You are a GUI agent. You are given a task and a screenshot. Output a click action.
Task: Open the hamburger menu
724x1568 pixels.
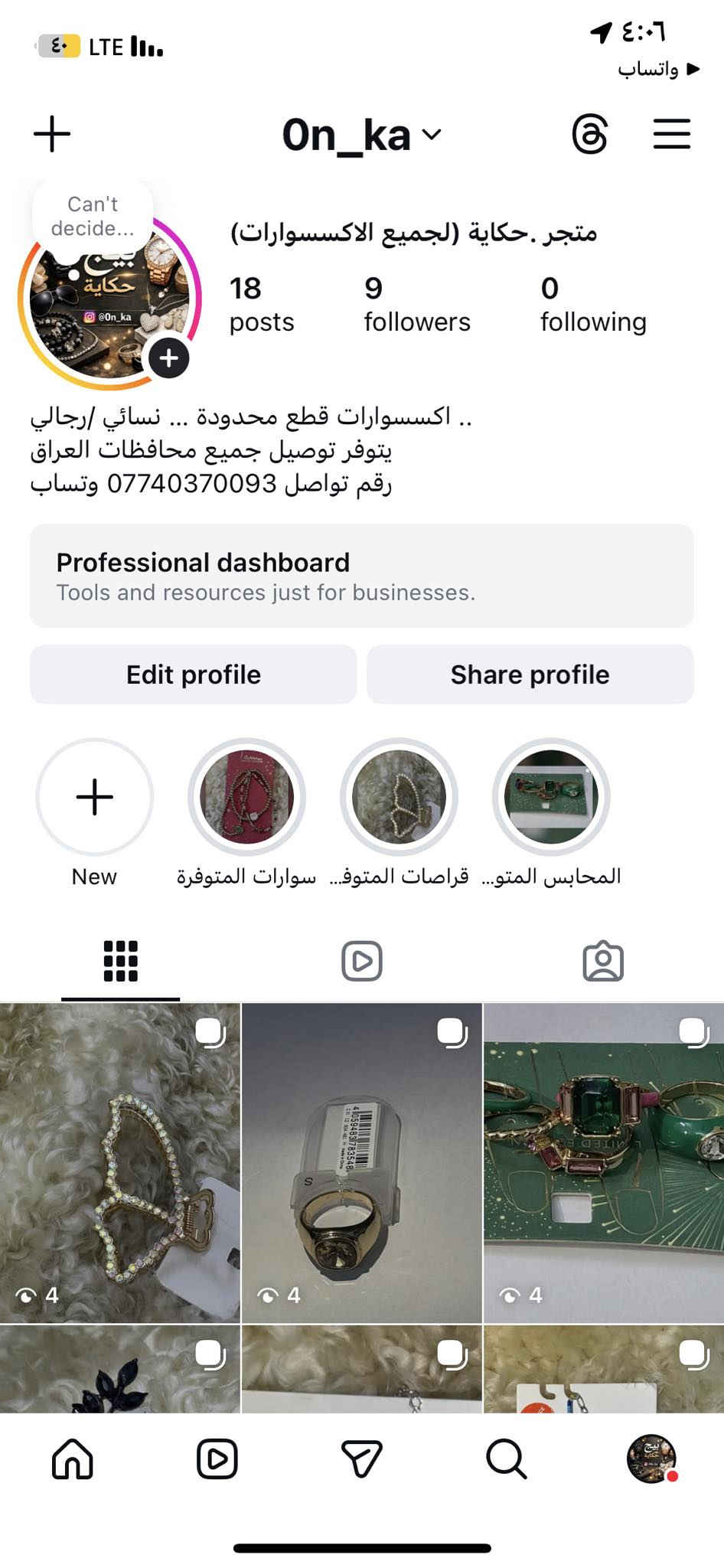[671, 135]
